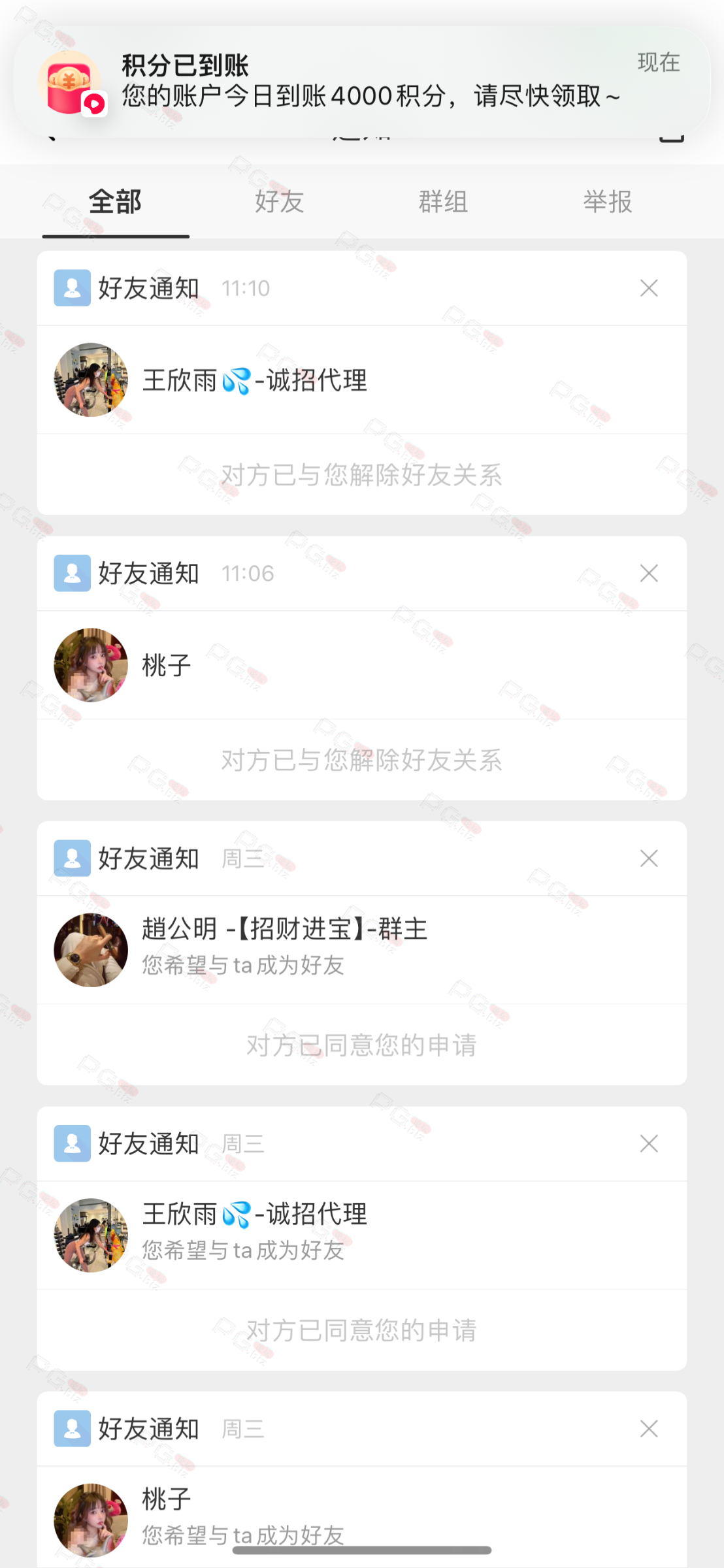The height and width of the screenshot is (1568, 724).
Task: Close the 11:06 好友通知 card
Action: [x=648, y=573]
